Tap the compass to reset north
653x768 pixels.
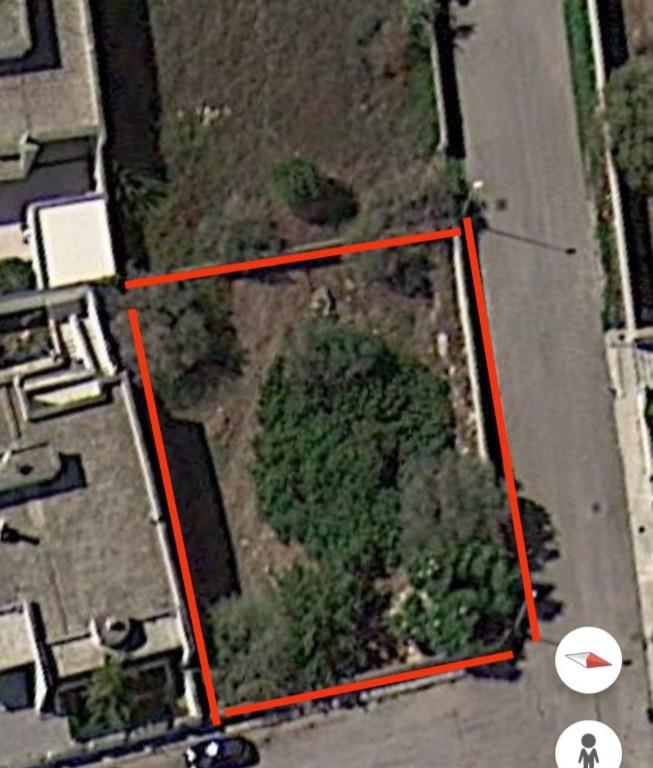(588, 659)
